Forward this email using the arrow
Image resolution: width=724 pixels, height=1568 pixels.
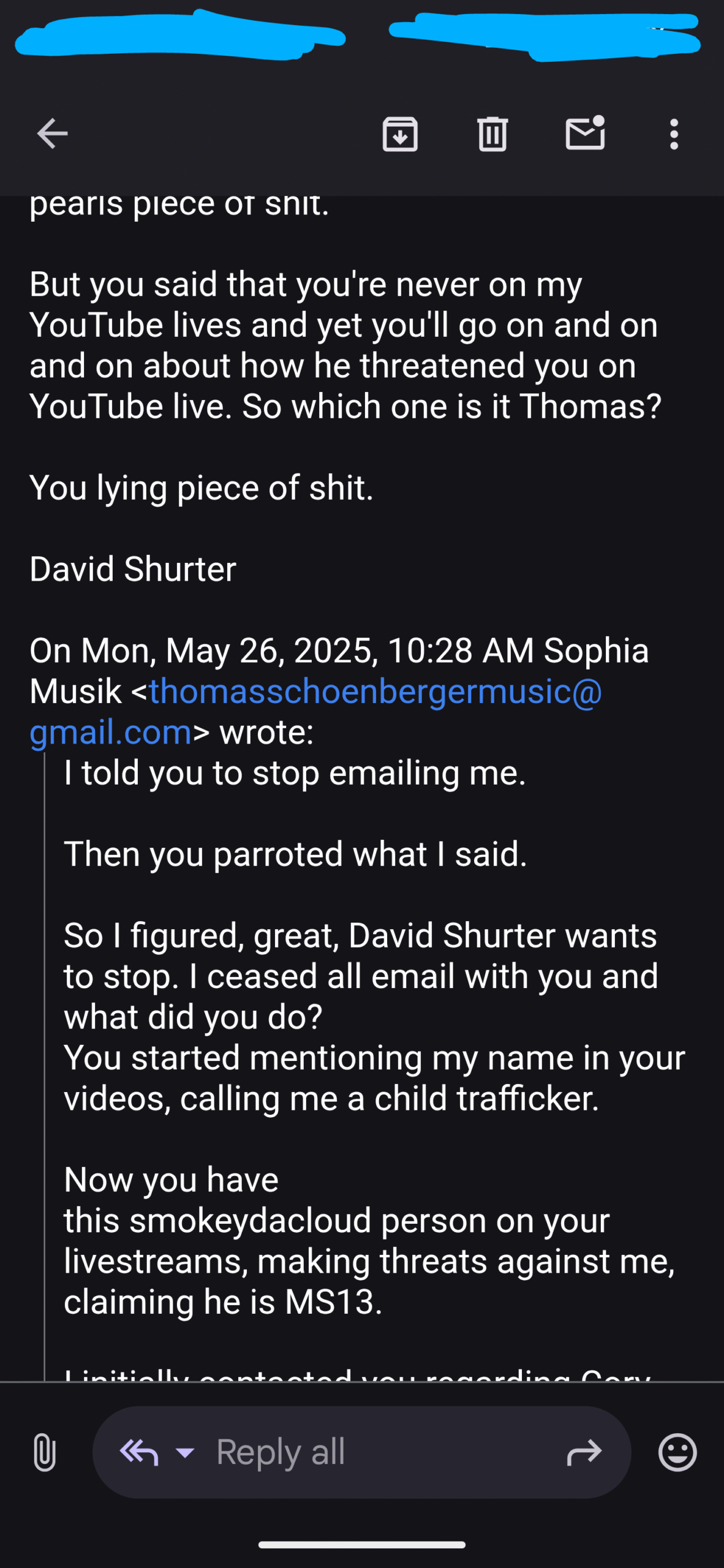tap(584, 1452)
